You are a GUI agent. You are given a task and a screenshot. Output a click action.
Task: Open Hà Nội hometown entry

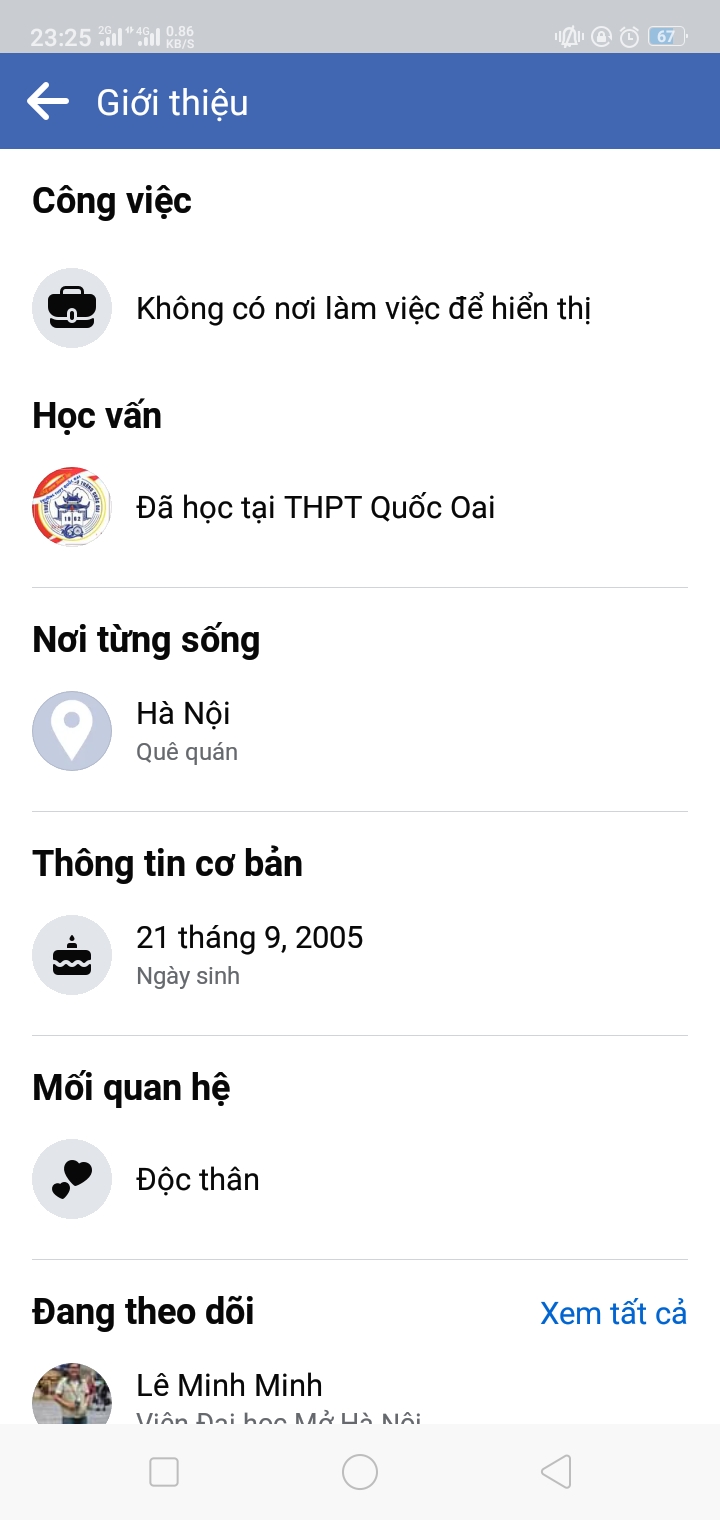tap(184, 714)
